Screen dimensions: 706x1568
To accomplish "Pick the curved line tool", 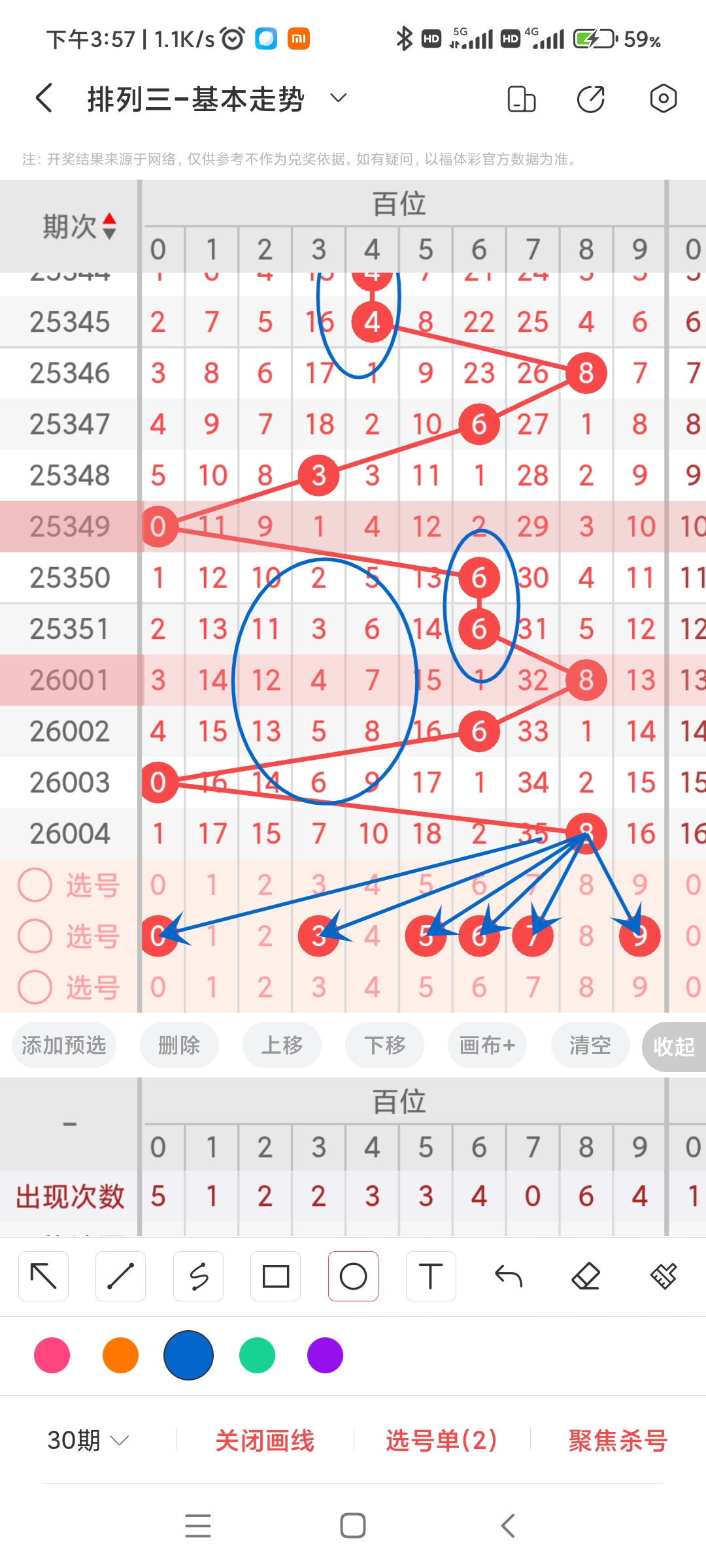I will coord(199,1275).
